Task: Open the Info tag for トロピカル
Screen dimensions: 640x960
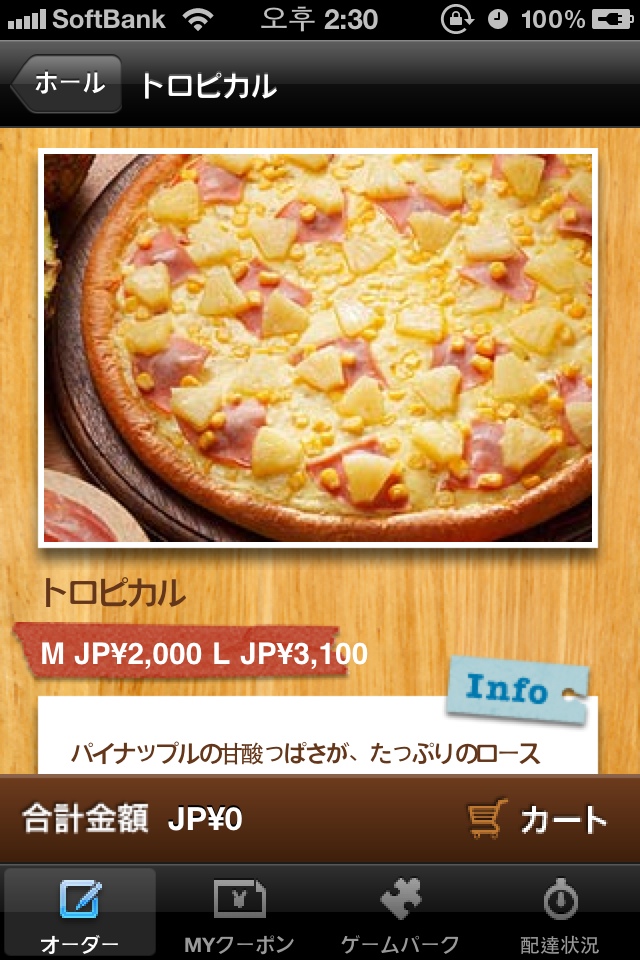Action: coord(514,689)
